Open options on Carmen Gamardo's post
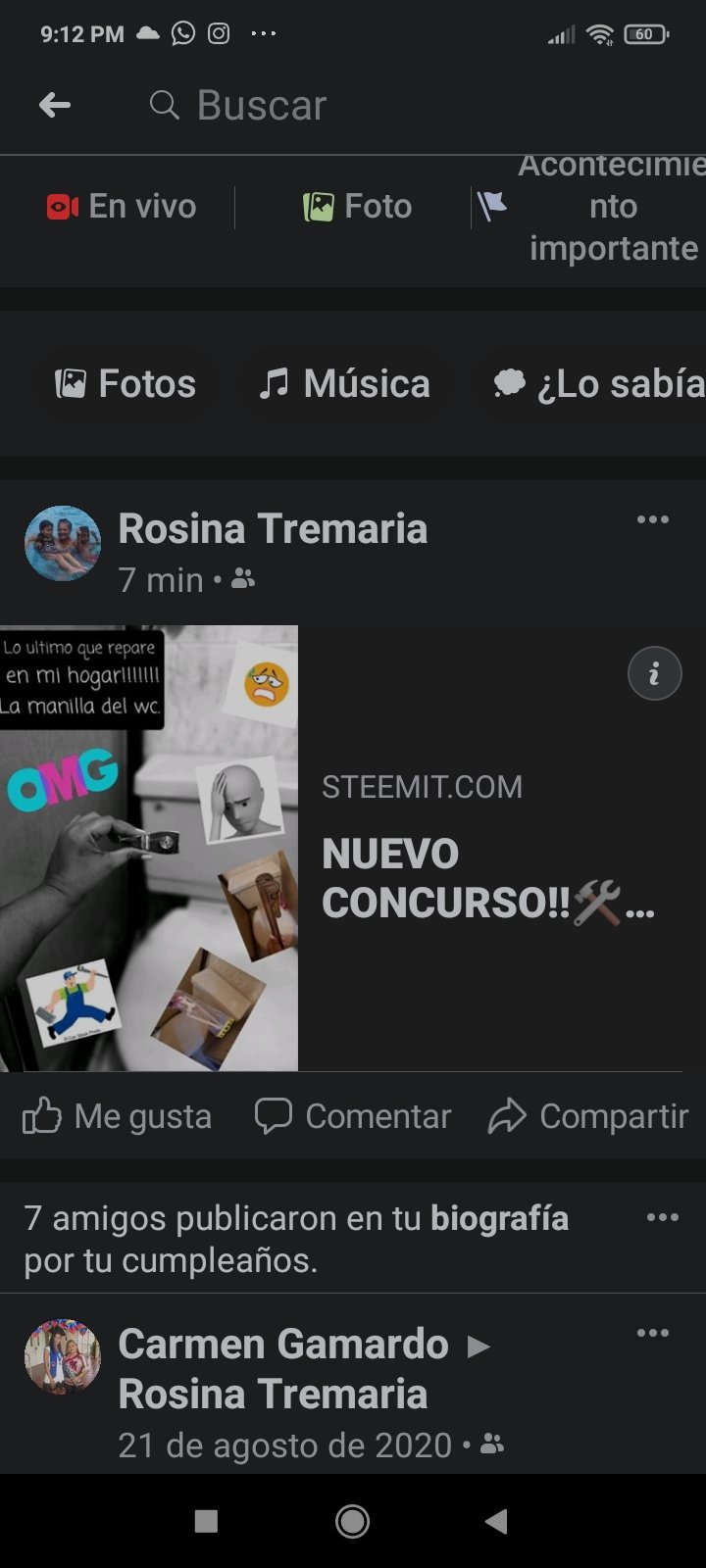 653,1333
